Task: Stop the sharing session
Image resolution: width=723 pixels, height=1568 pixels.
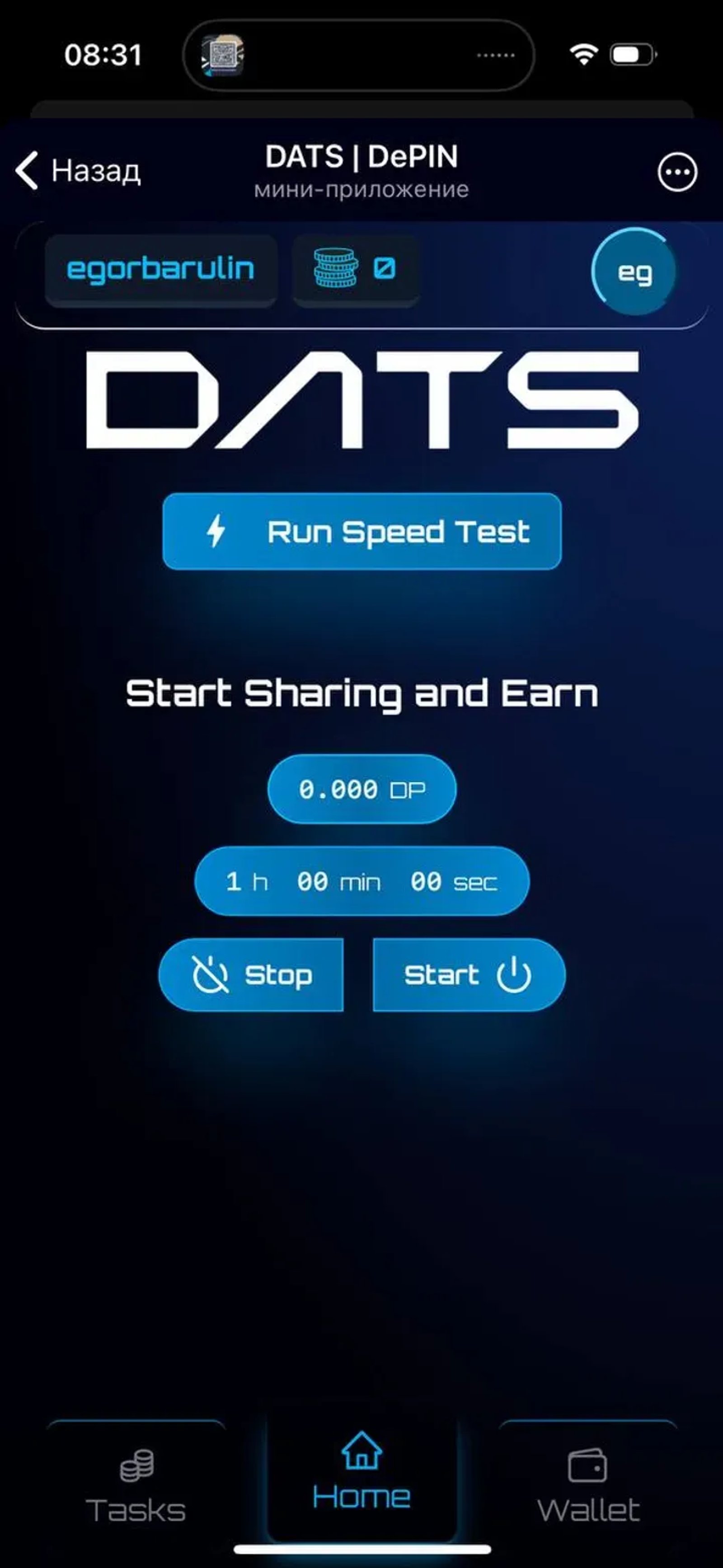Action: coord(252,974)
